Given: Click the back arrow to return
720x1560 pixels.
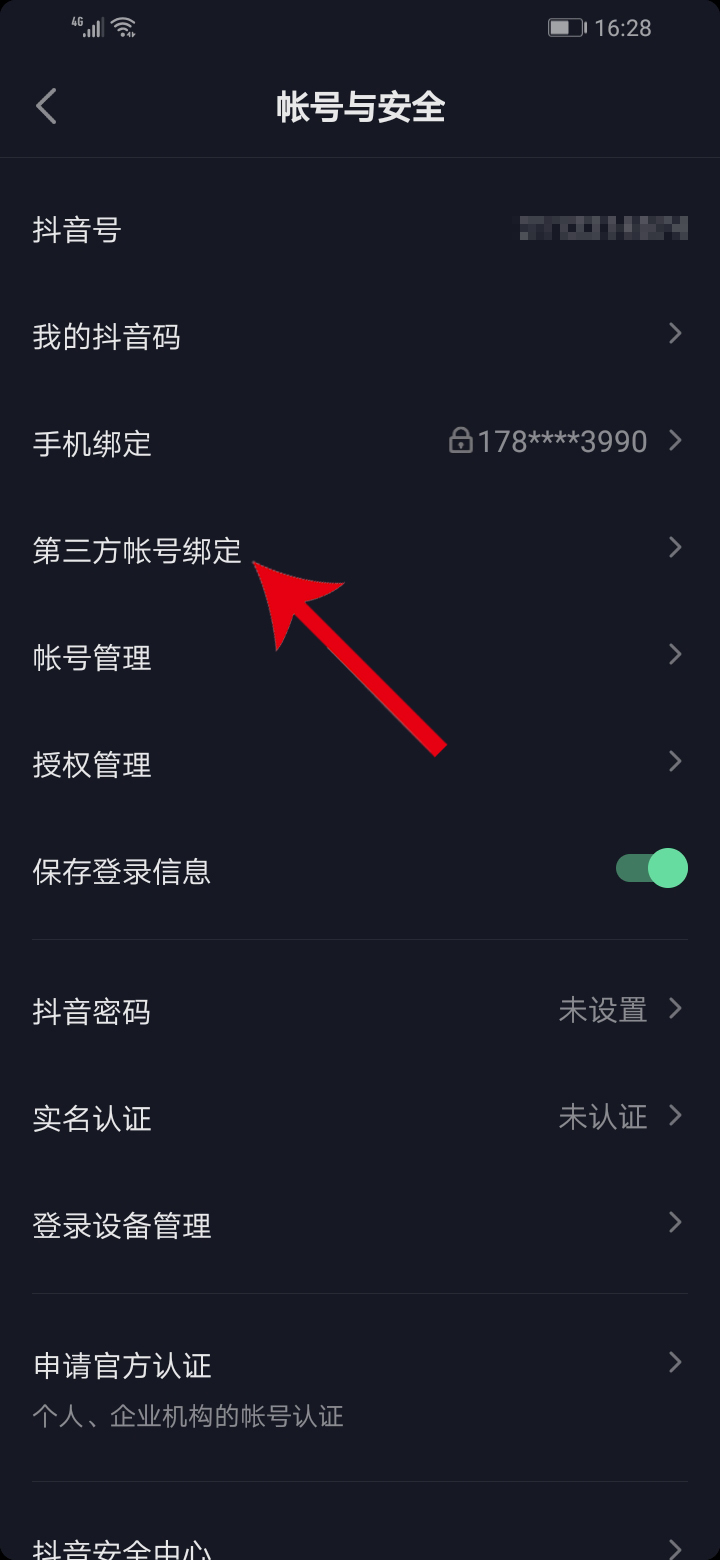Looking at the screenshot, I should pos(45,105).
